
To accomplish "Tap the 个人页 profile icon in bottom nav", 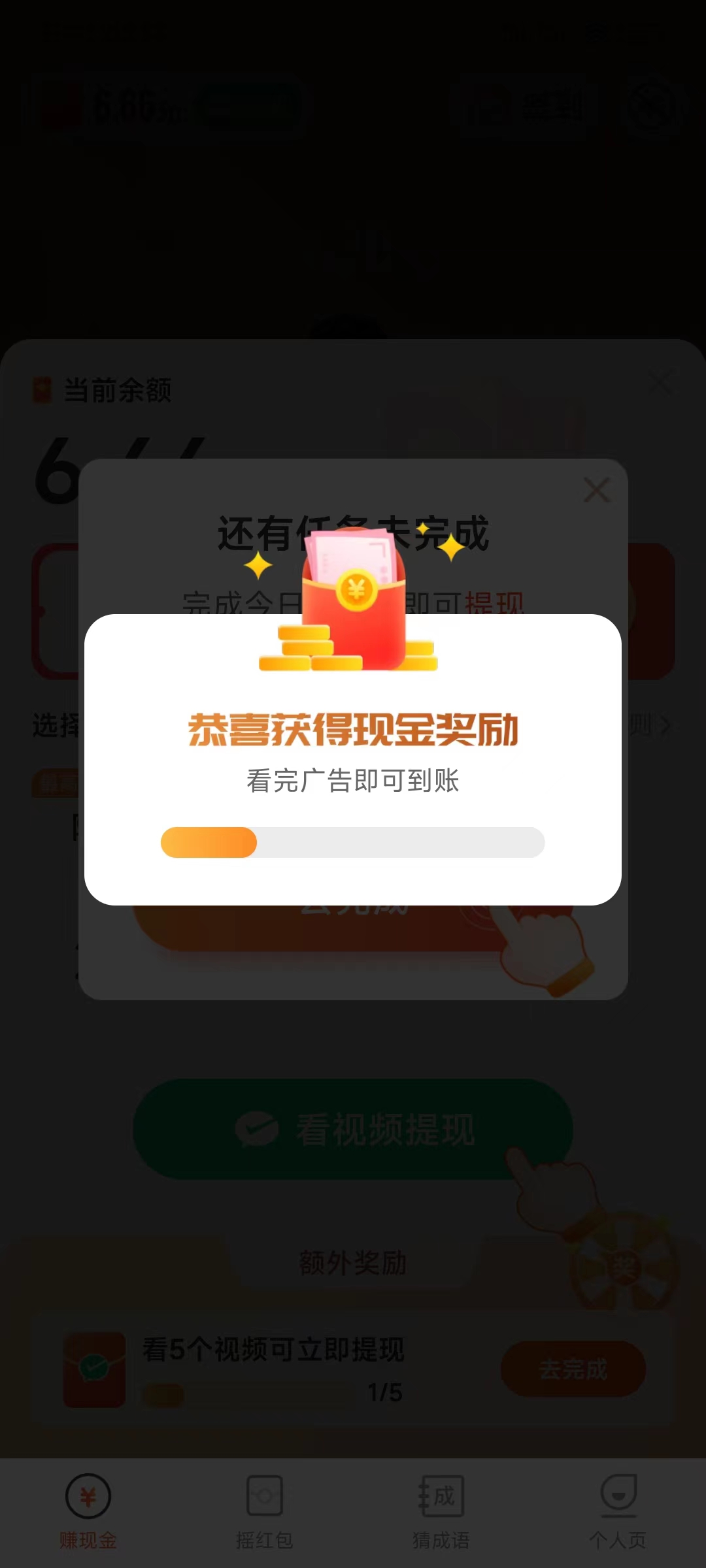I will pos(618,1496).
